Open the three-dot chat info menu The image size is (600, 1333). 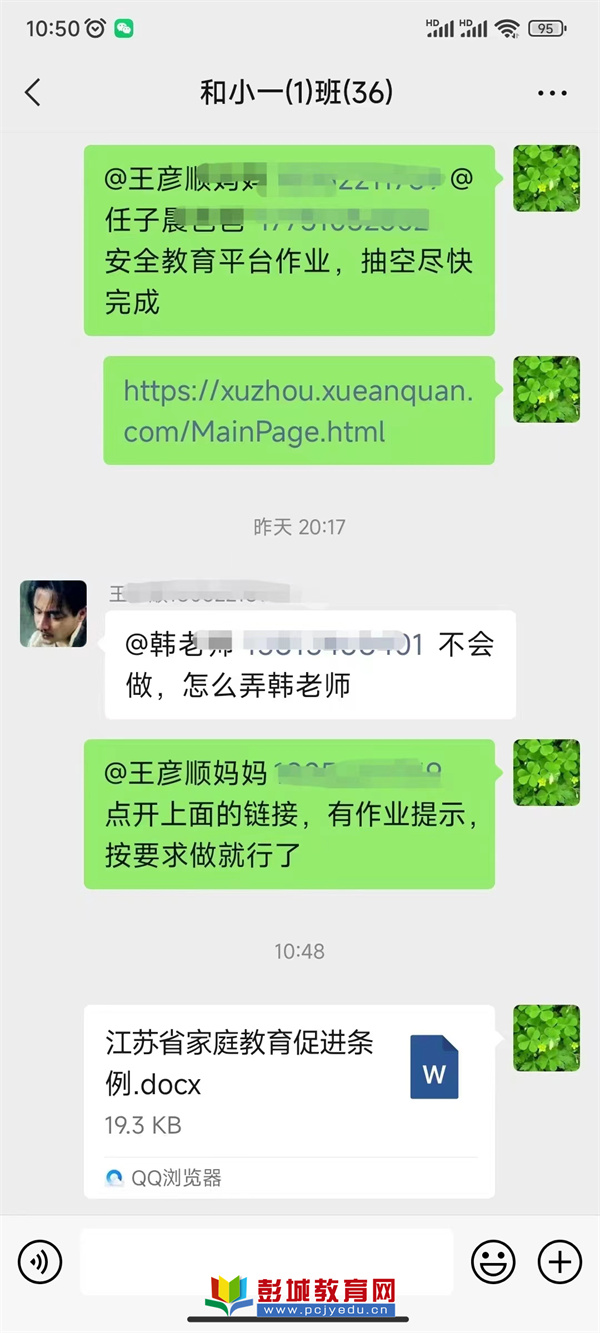552,94
